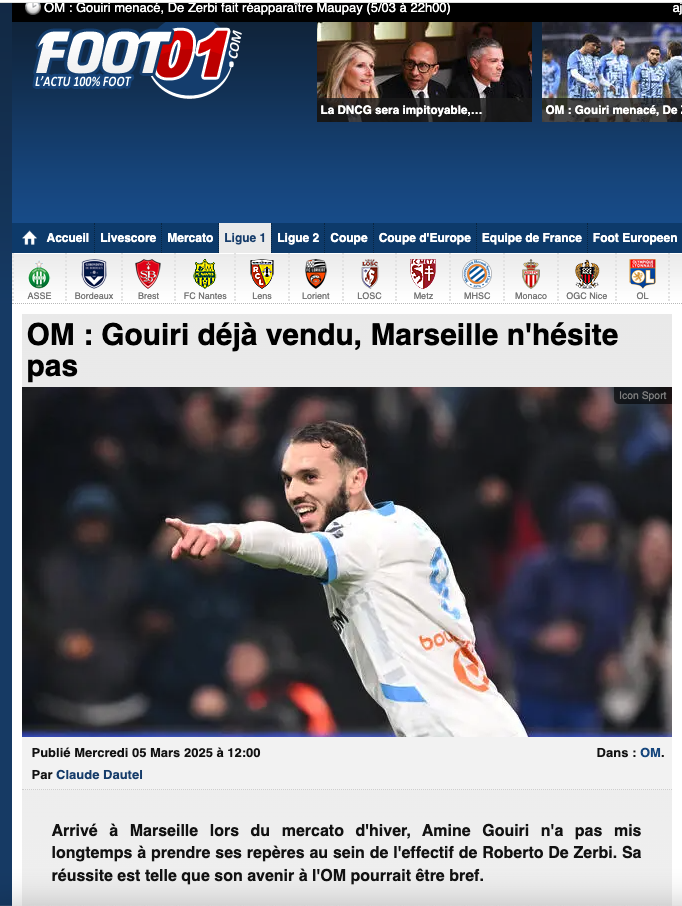Open the OM category link
The width and height of the screenshot is (682, 906).
click(x=650, y=753)
